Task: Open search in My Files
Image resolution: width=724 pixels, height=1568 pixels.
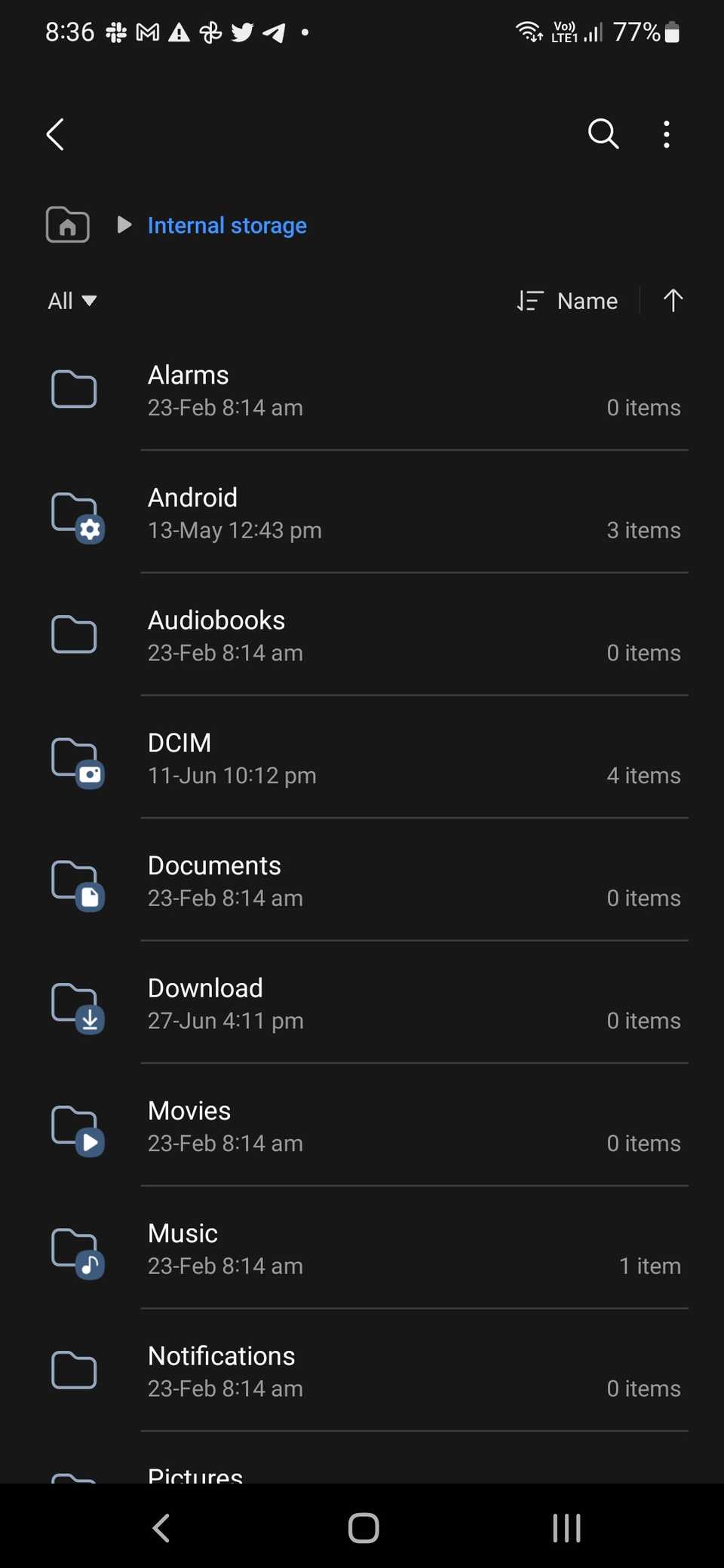Action: pos(603,134)
